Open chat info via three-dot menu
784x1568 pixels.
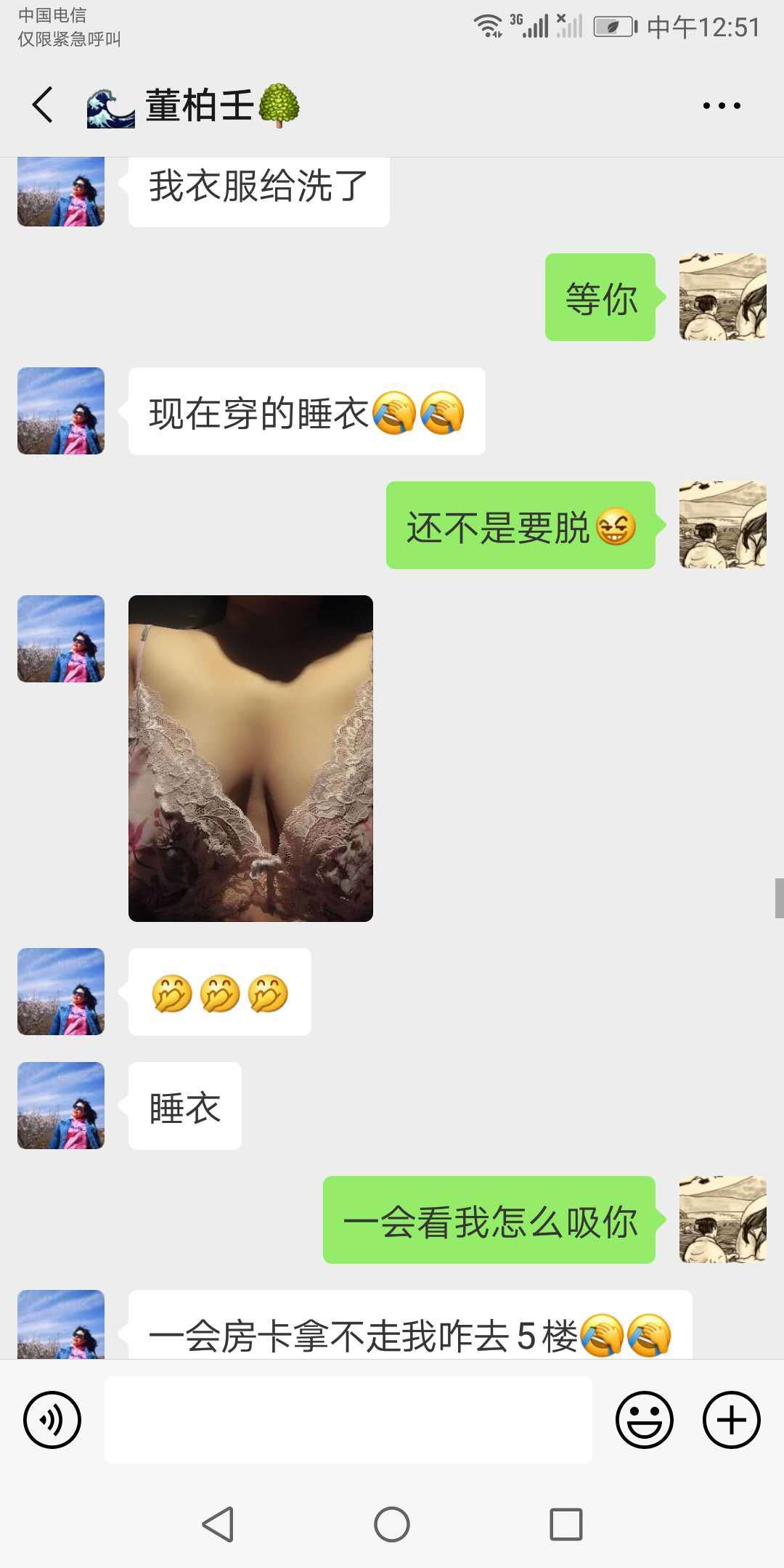pyautogui.click(x=722, y=106)
